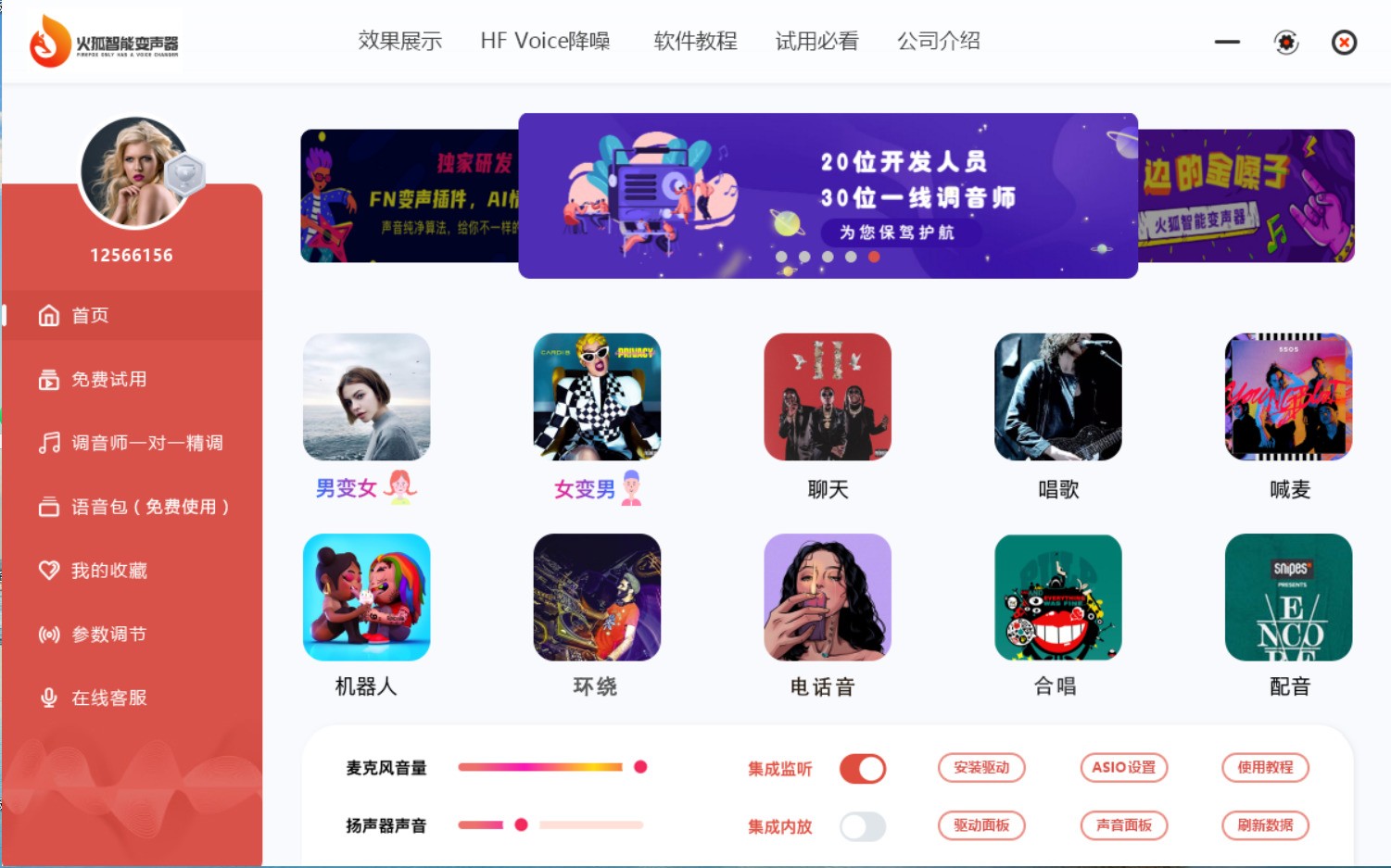Open the HF Voice降噪 page
Screen dimensions: 1391x868
pyautogui.click(x=545, y=41)
